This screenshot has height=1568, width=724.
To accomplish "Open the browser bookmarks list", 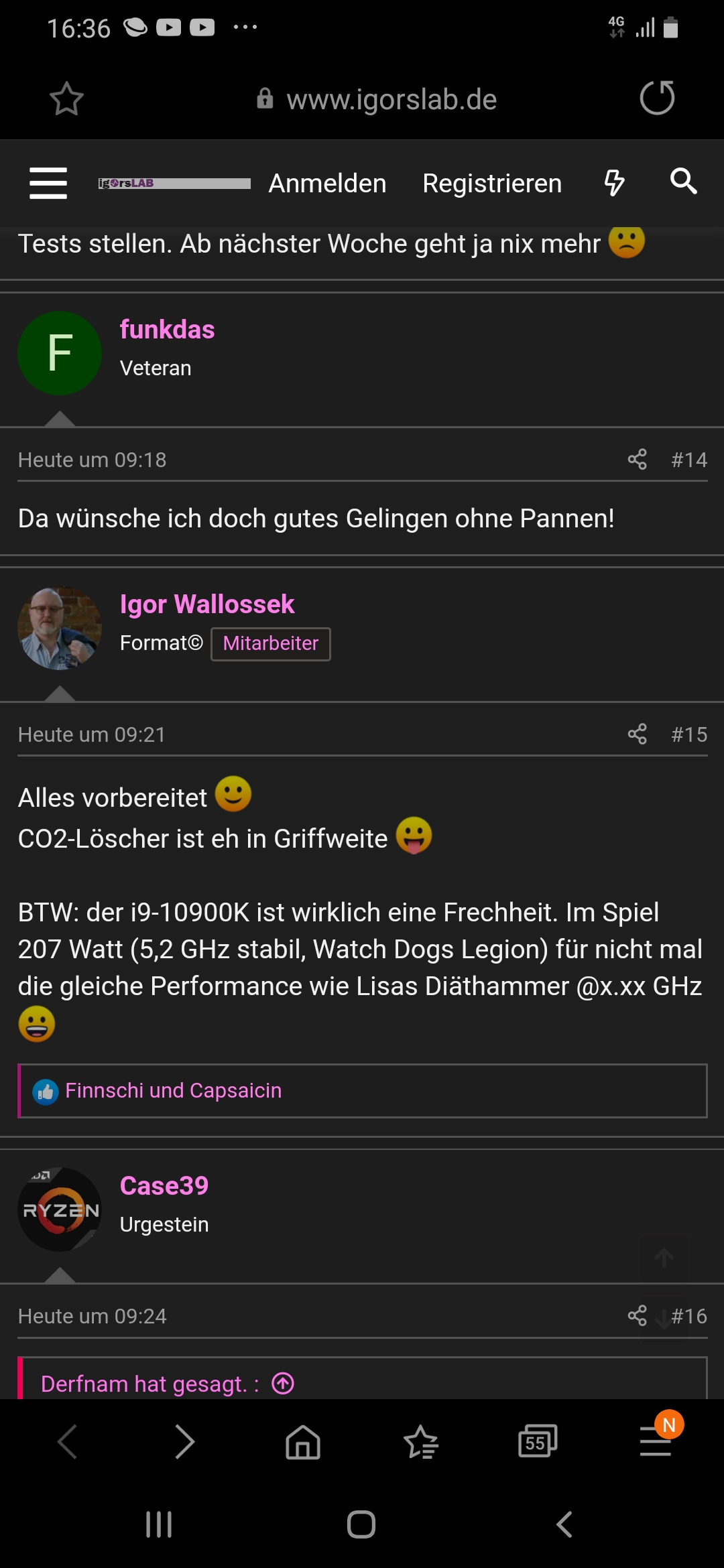I will pos(421,1442).
